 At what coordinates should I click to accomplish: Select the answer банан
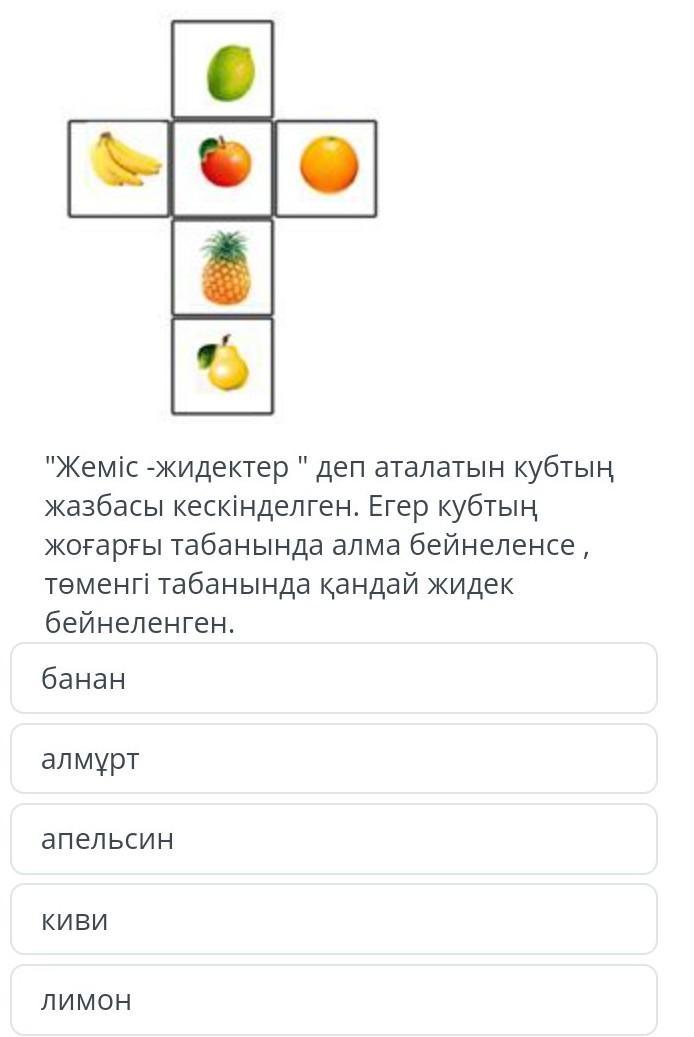click(x=333, y=679)
